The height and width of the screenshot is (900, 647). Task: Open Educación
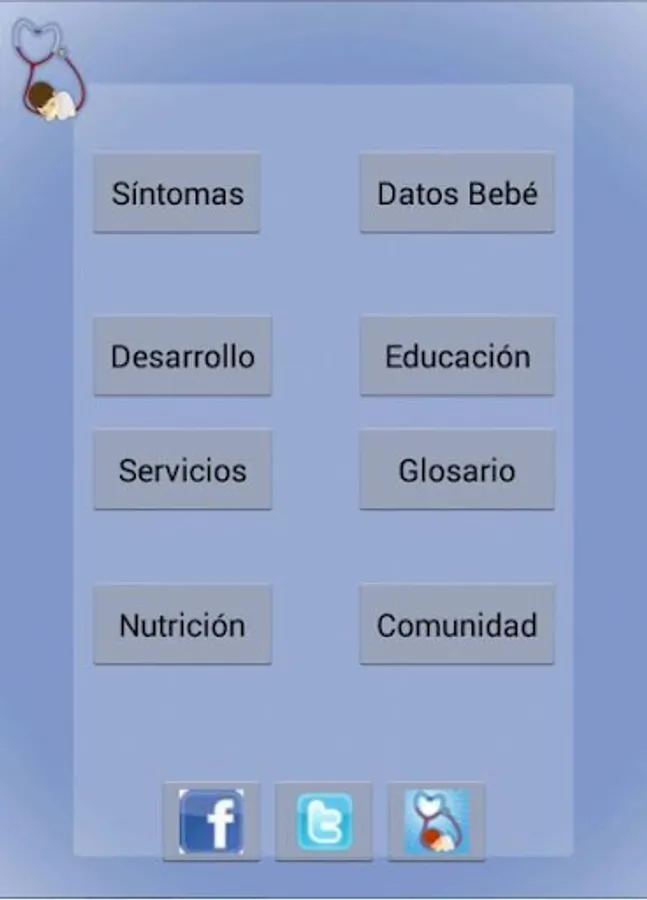pos(457,356)
